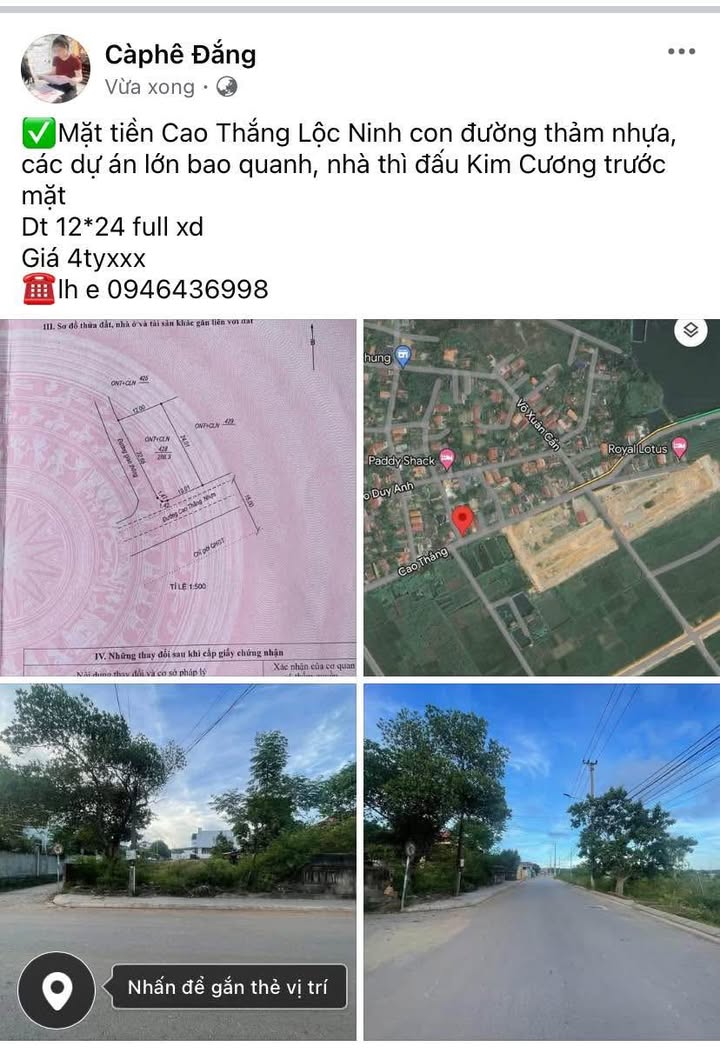Tap 'Nhấn để gắn thẻ vị trí'
This screenshot has width=720, height=1053.
[229, 988]
